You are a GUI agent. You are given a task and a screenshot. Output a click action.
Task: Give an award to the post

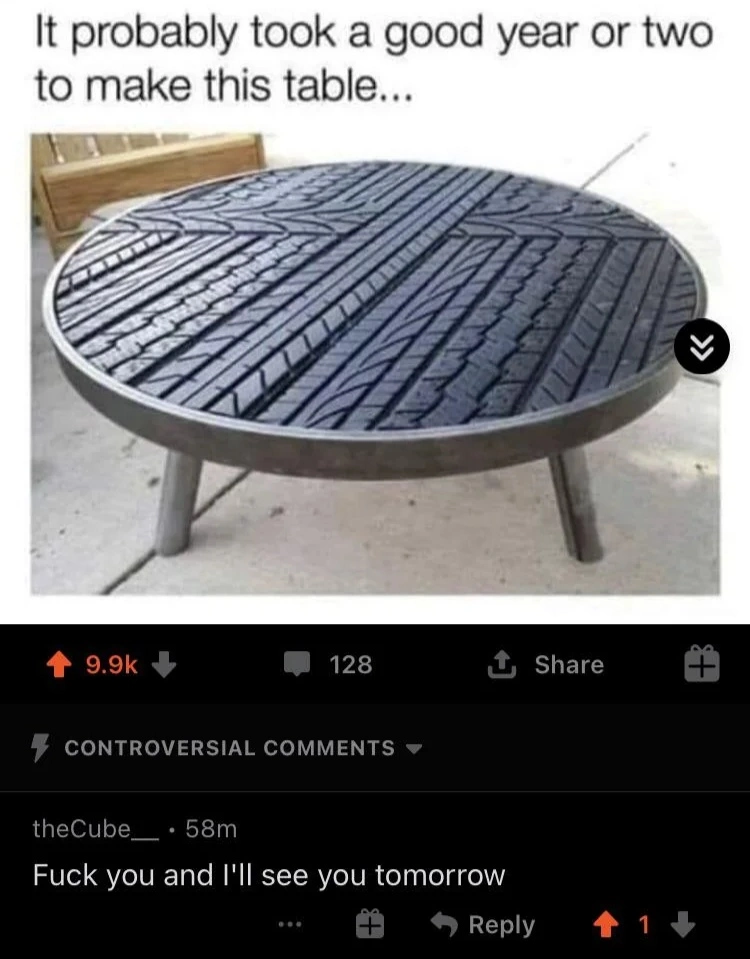pos(702,664)
